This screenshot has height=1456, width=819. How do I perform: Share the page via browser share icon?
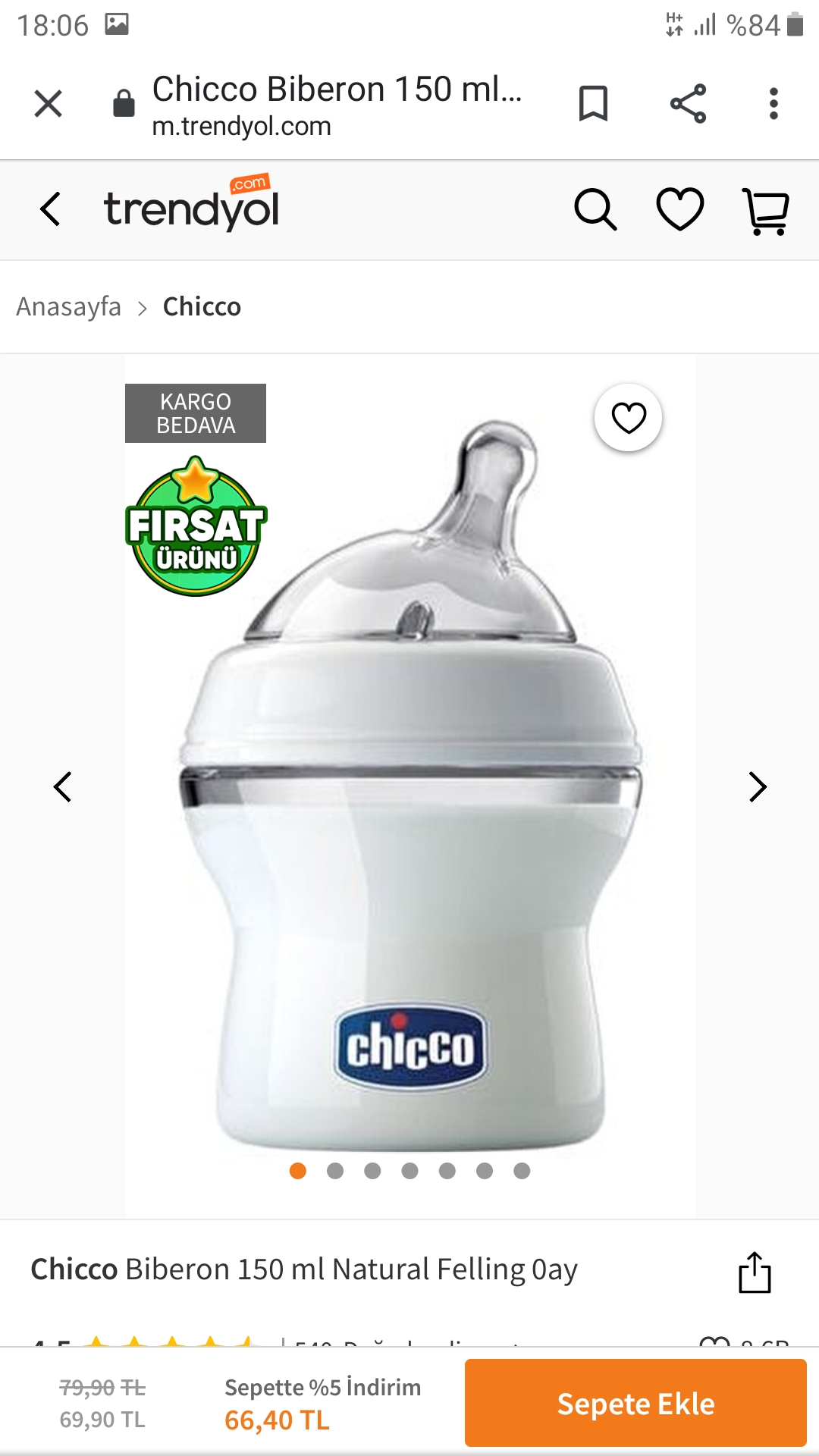[x=688, y=104]
